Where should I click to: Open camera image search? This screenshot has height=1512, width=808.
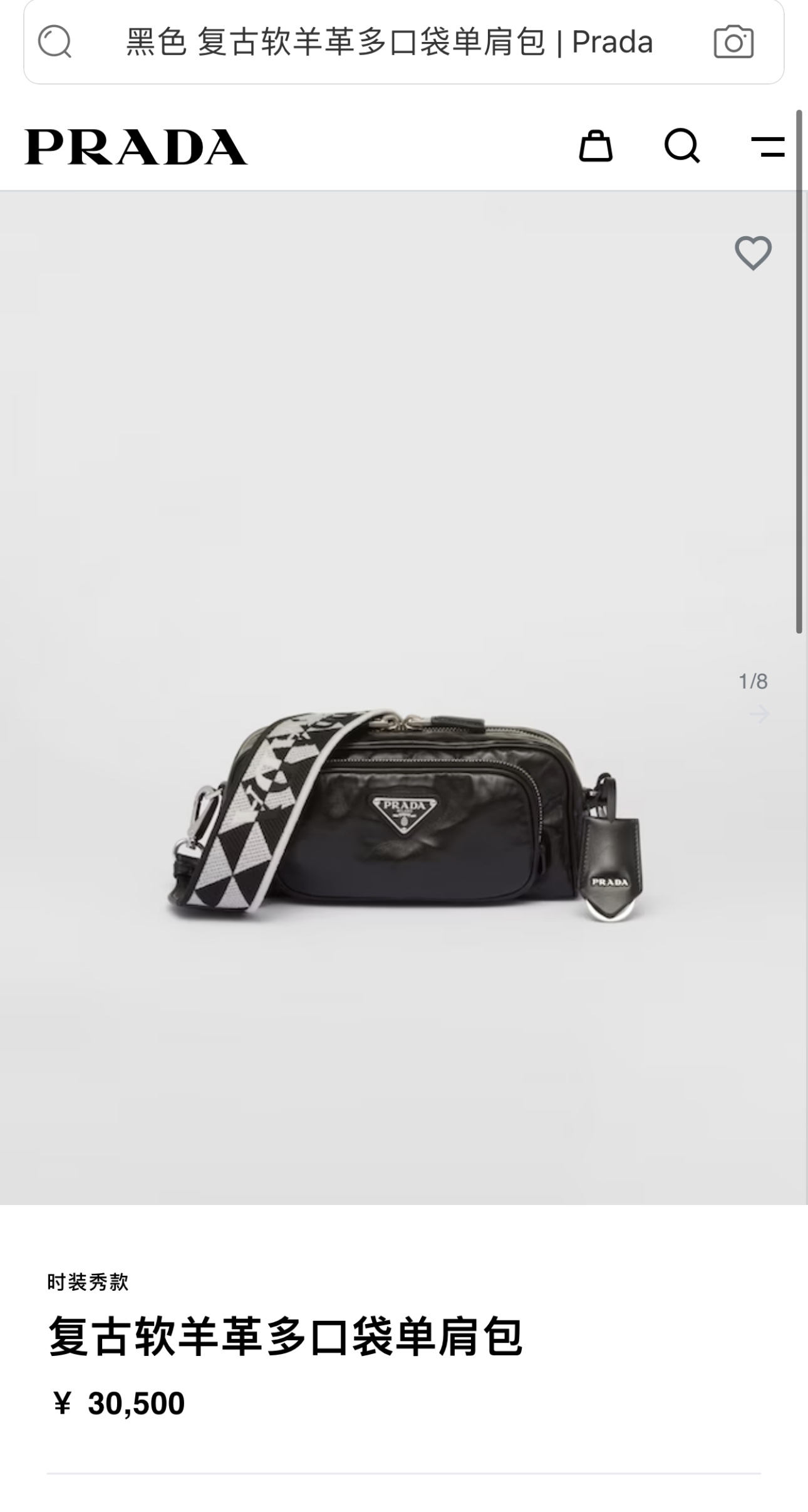pos(733,43)
